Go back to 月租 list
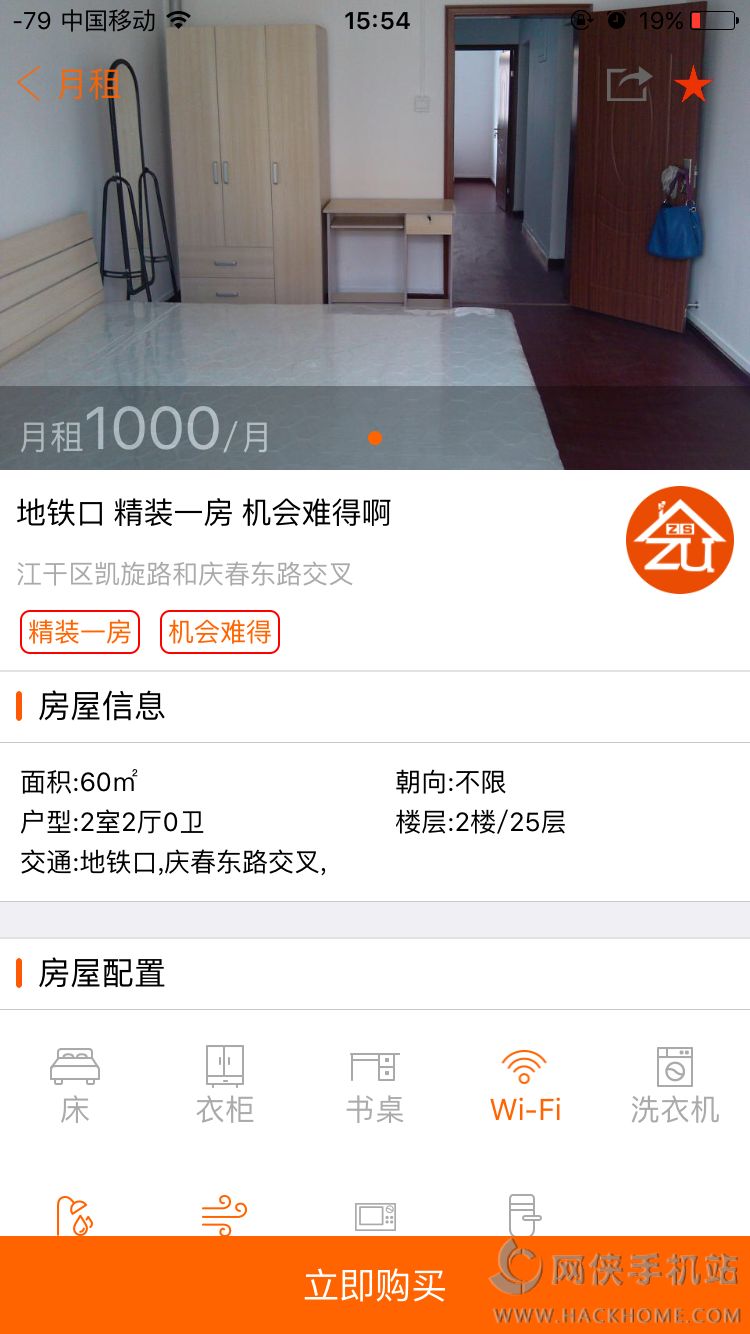 [x=68, y=84]
